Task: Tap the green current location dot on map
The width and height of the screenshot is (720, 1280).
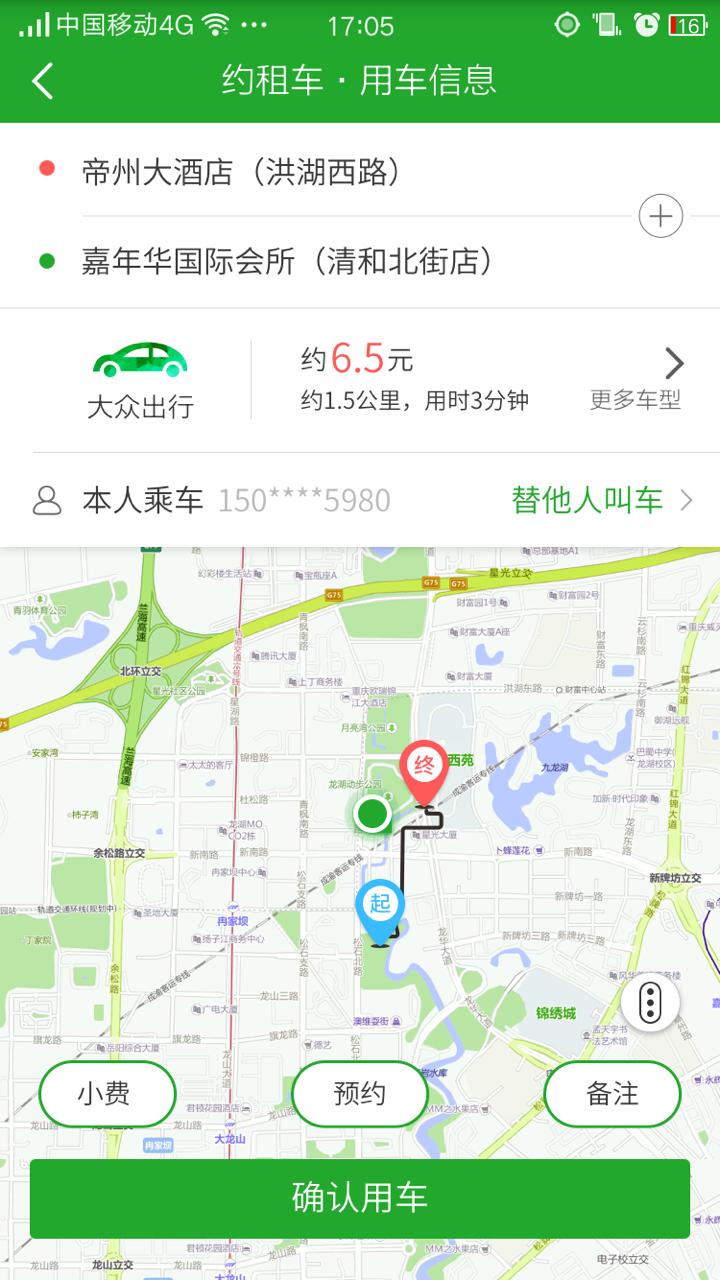Action: [x=372, y=815]
